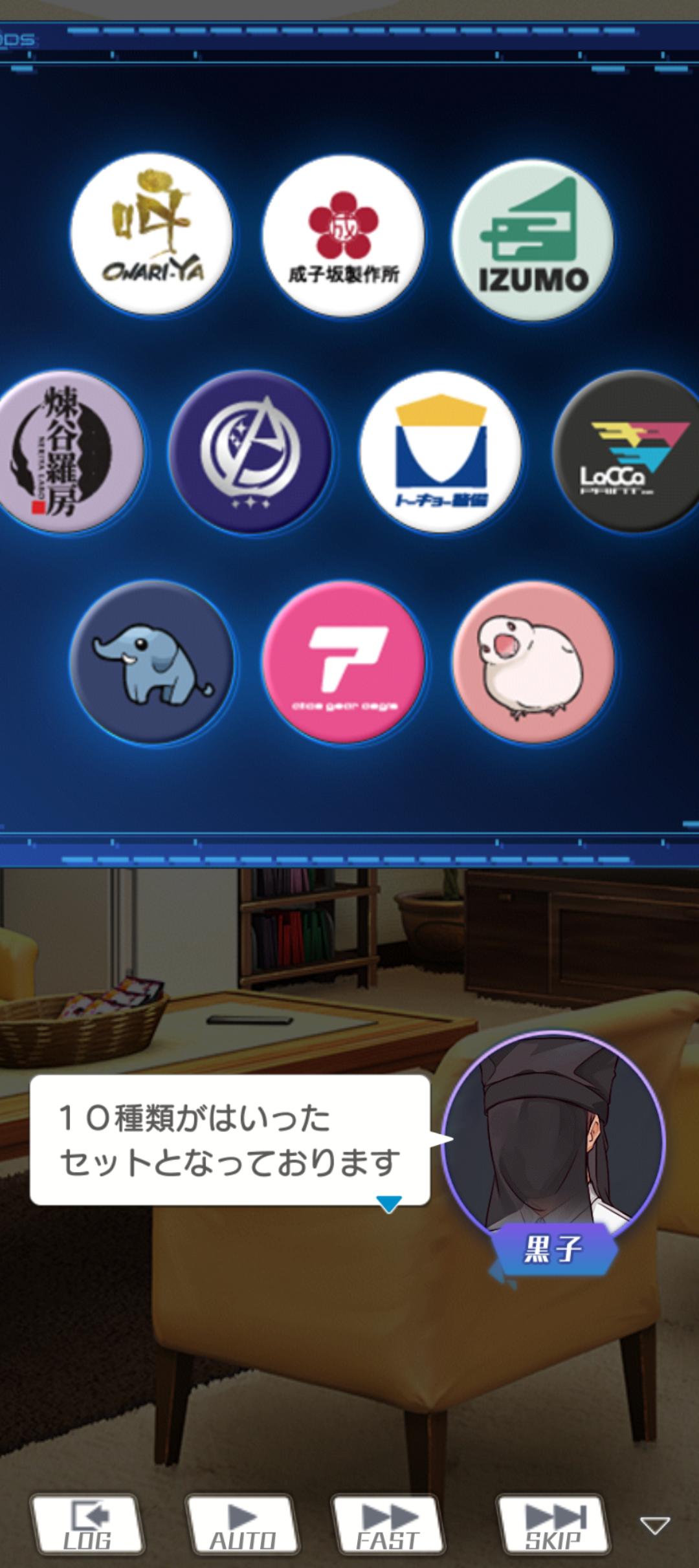699x1568 pixels.
Task: Advance the dialogue speech bubble
Action: click(230, 1140)
